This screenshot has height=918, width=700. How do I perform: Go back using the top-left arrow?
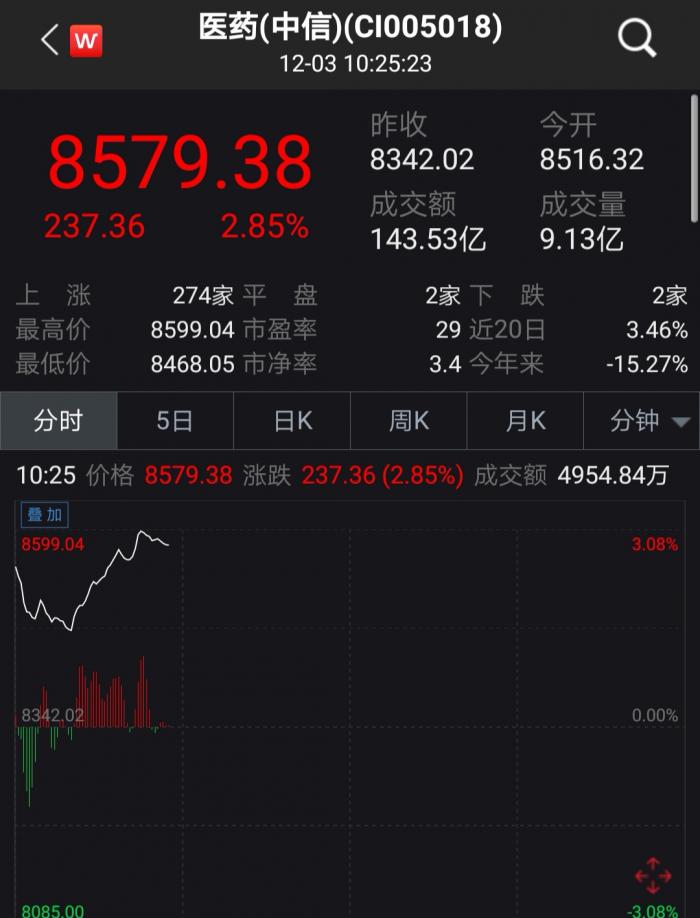click(x=48, y=40)
